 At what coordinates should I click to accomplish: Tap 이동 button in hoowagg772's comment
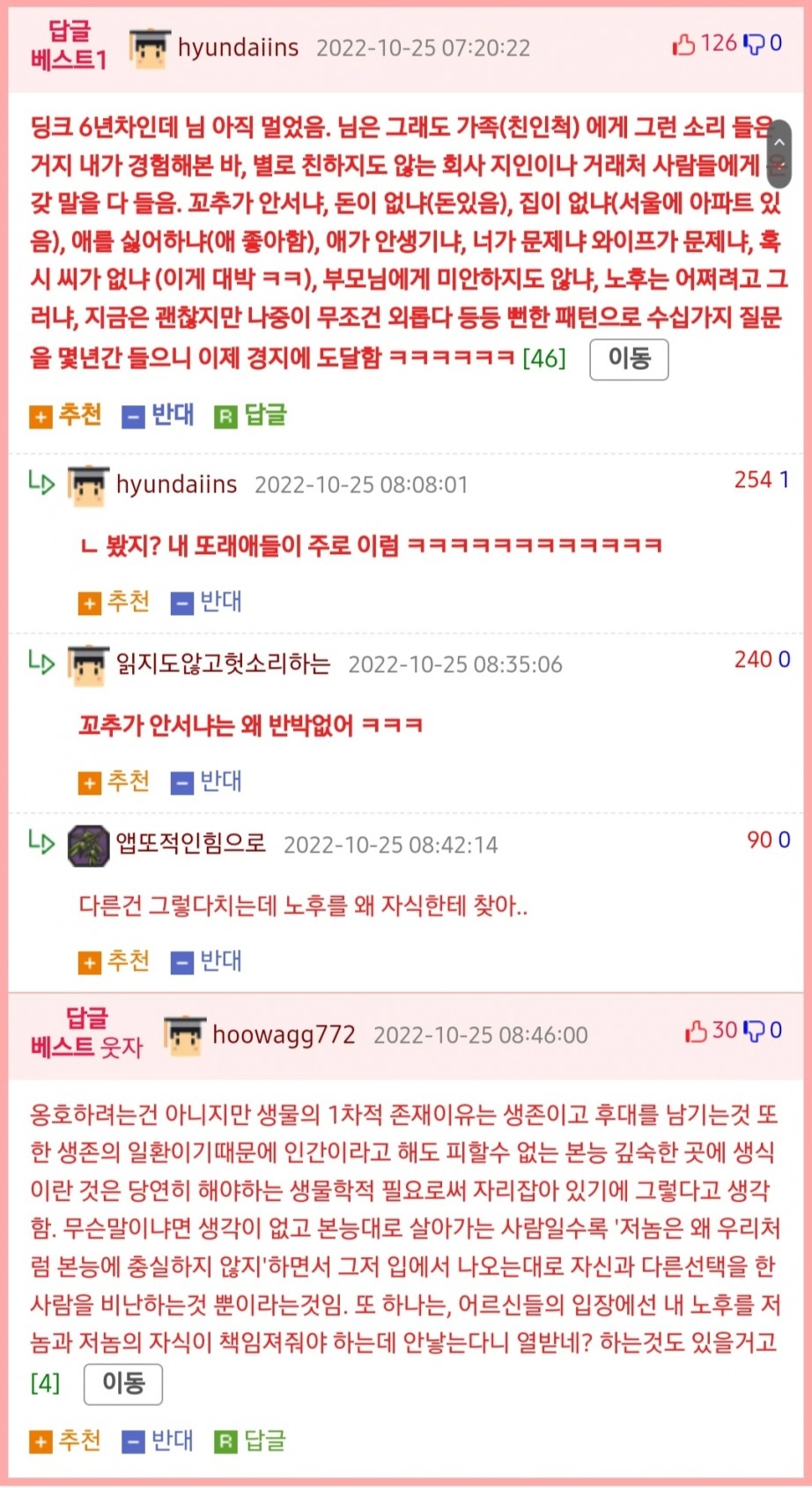pyautogui.click(x=122, y=1382)
